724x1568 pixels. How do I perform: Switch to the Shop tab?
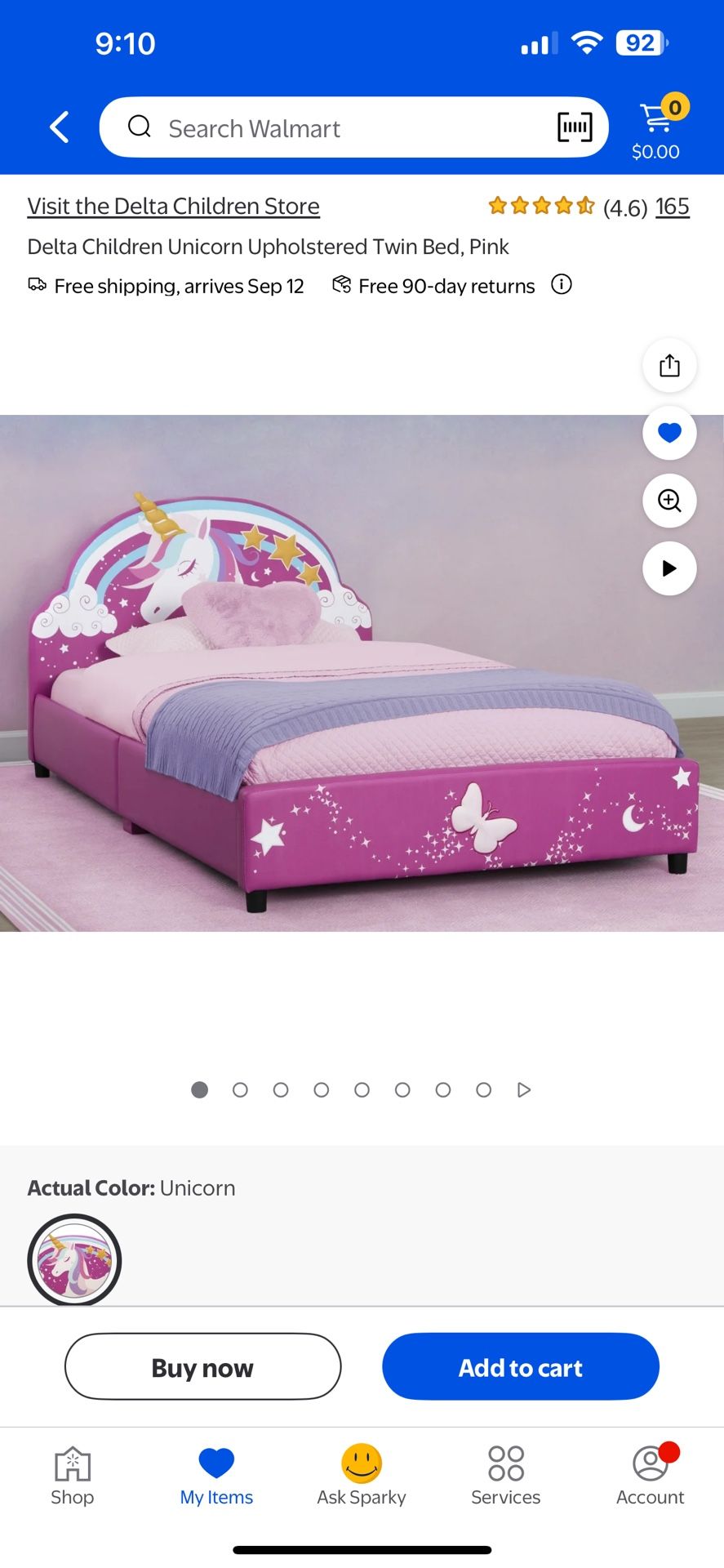point(73,1476)
